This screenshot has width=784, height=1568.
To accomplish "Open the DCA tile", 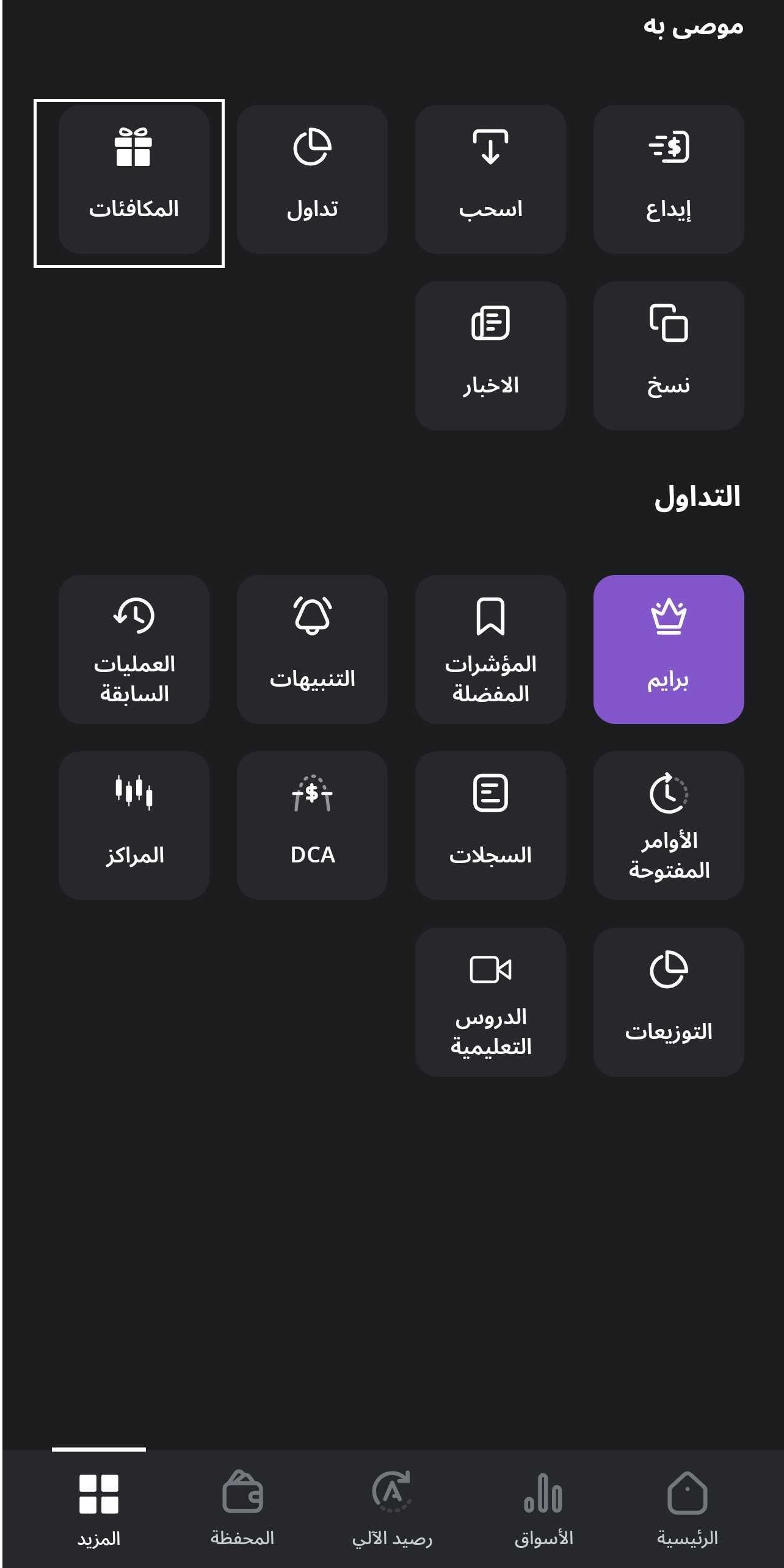I will tap(312, 825).
